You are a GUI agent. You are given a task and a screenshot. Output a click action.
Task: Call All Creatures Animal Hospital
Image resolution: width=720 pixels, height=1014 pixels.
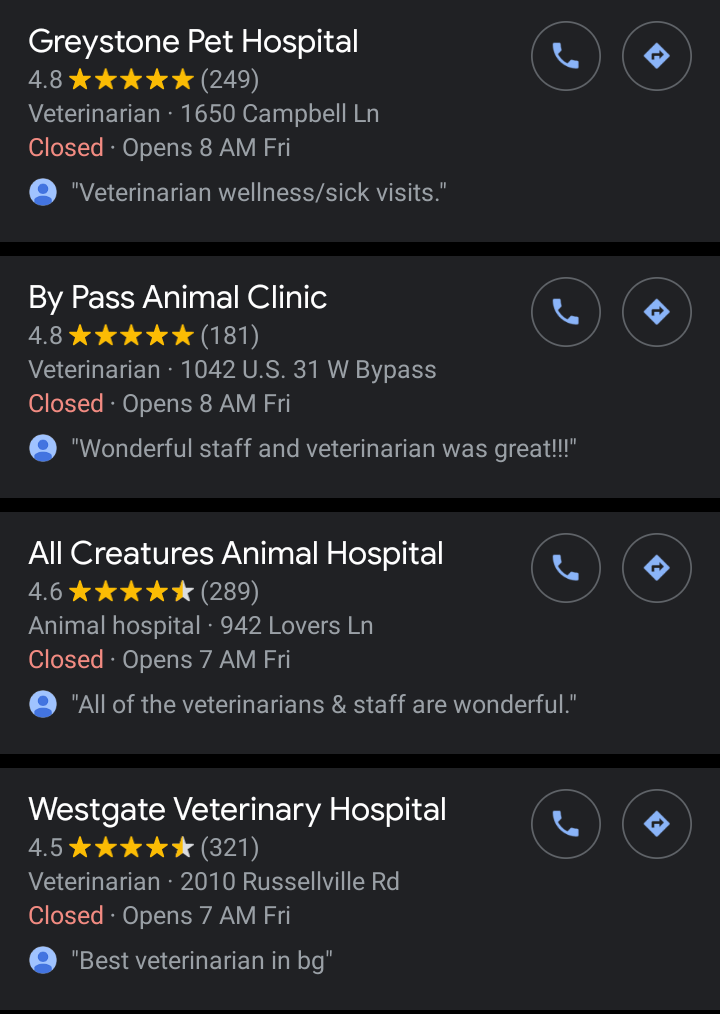[x=566, y=568]
